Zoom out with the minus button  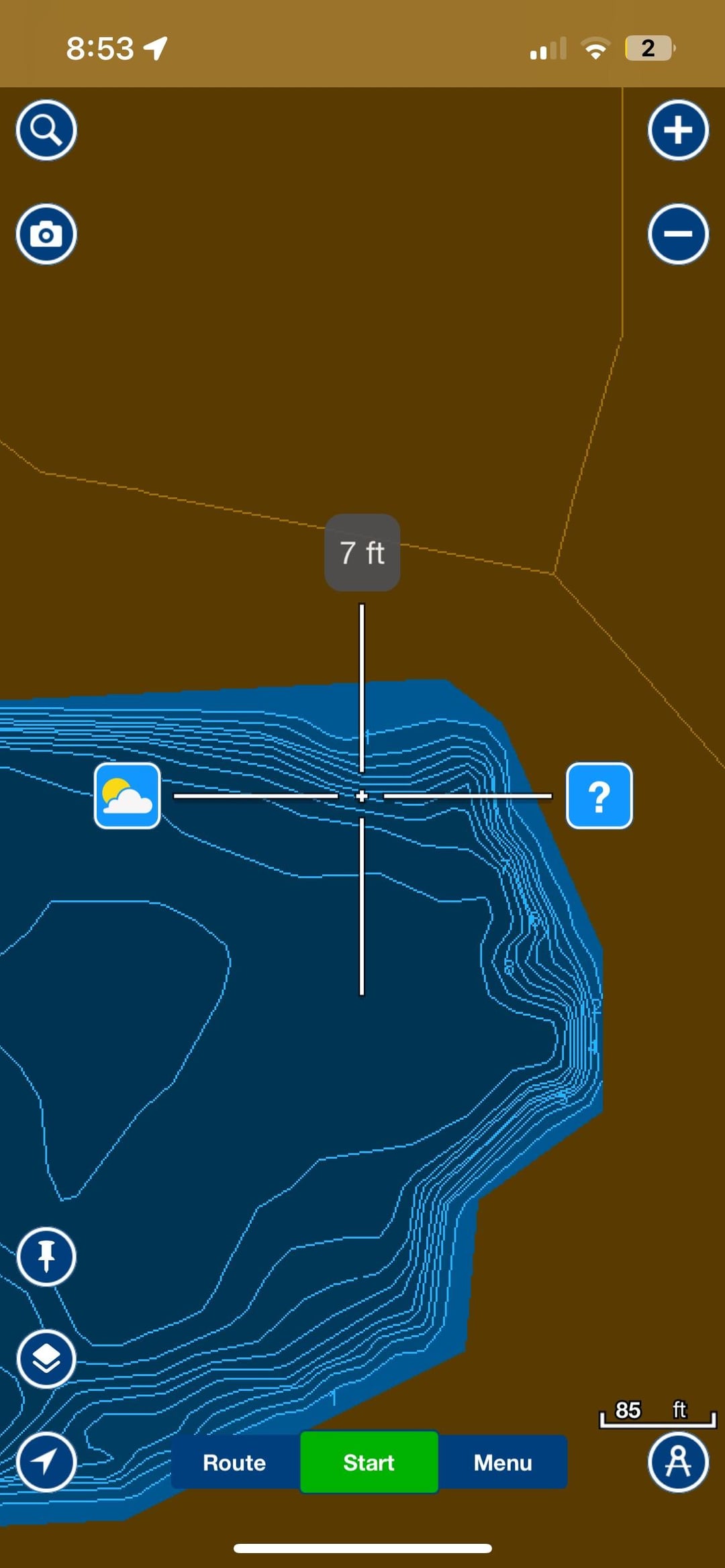click(x=678, y=234)
